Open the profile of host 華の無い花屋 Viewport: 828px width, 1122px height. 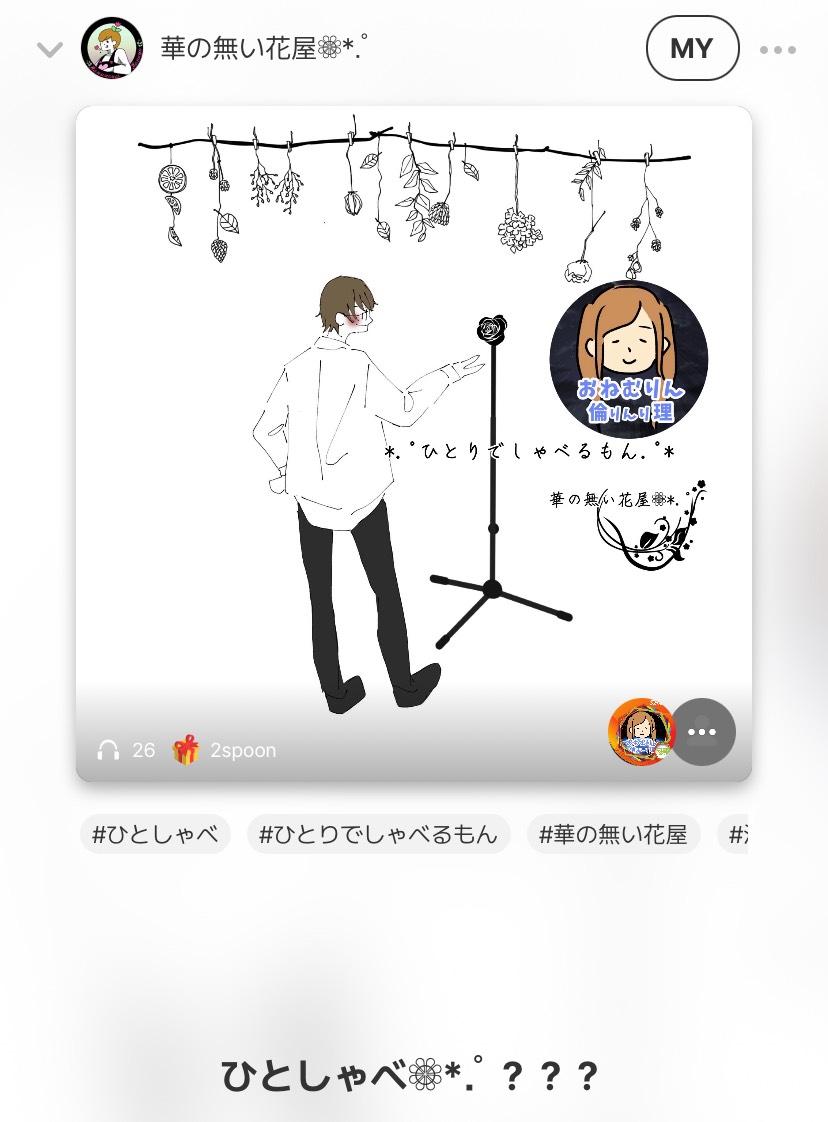[111, 48]
